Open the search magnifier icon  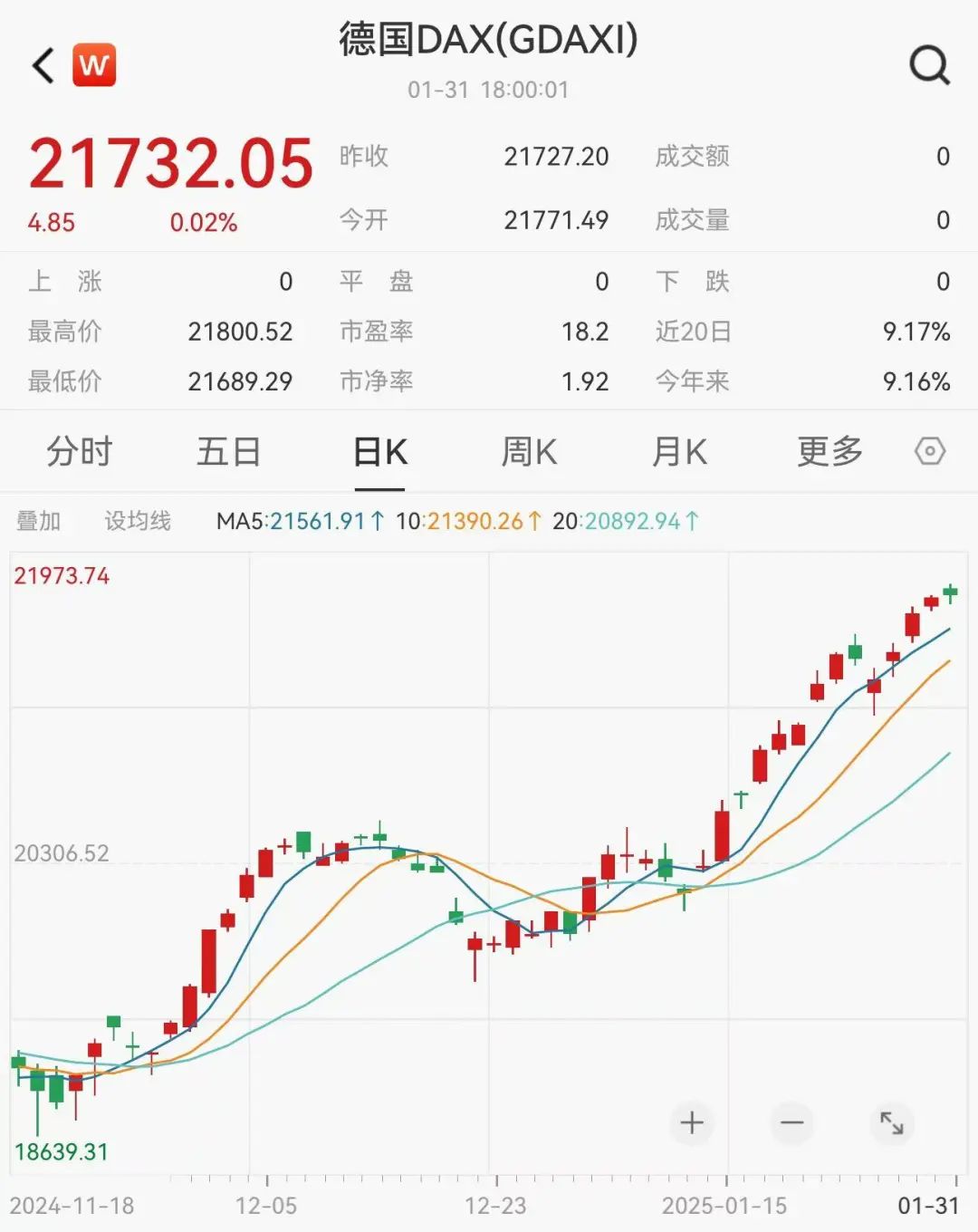pos(929,65)
